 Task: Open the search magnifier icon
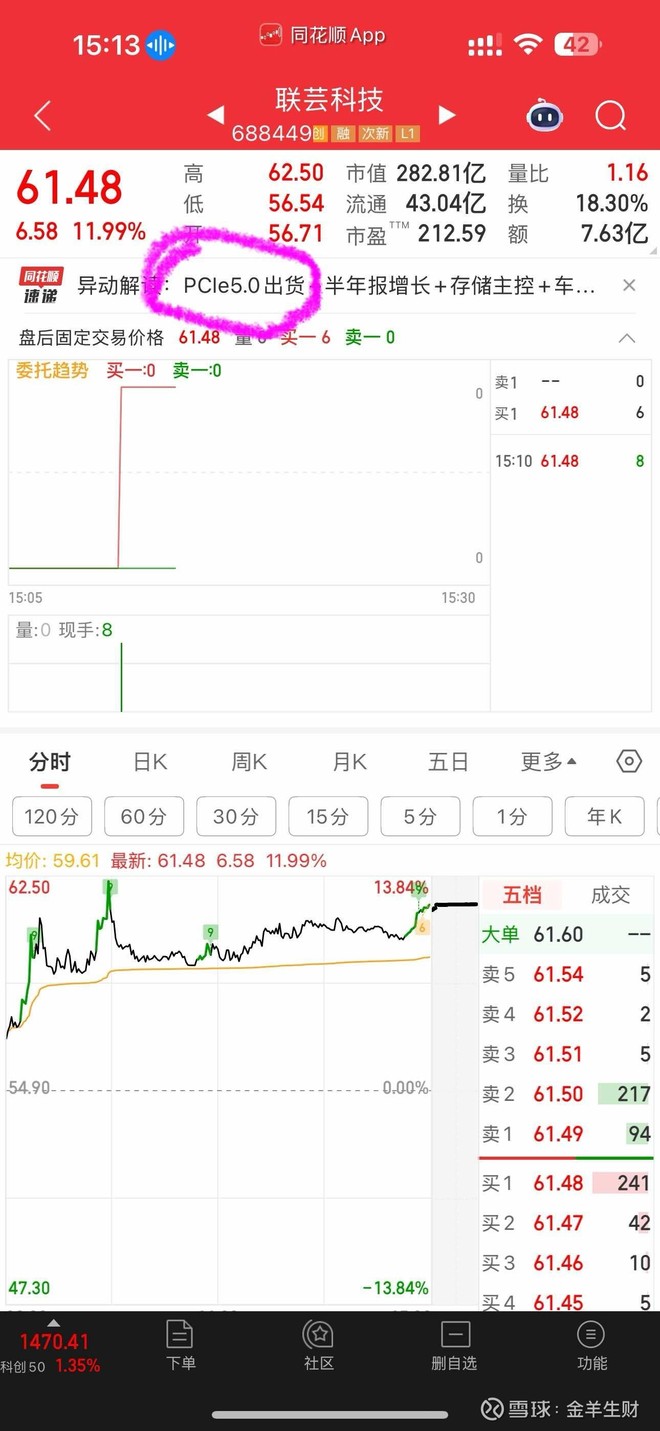610,116
